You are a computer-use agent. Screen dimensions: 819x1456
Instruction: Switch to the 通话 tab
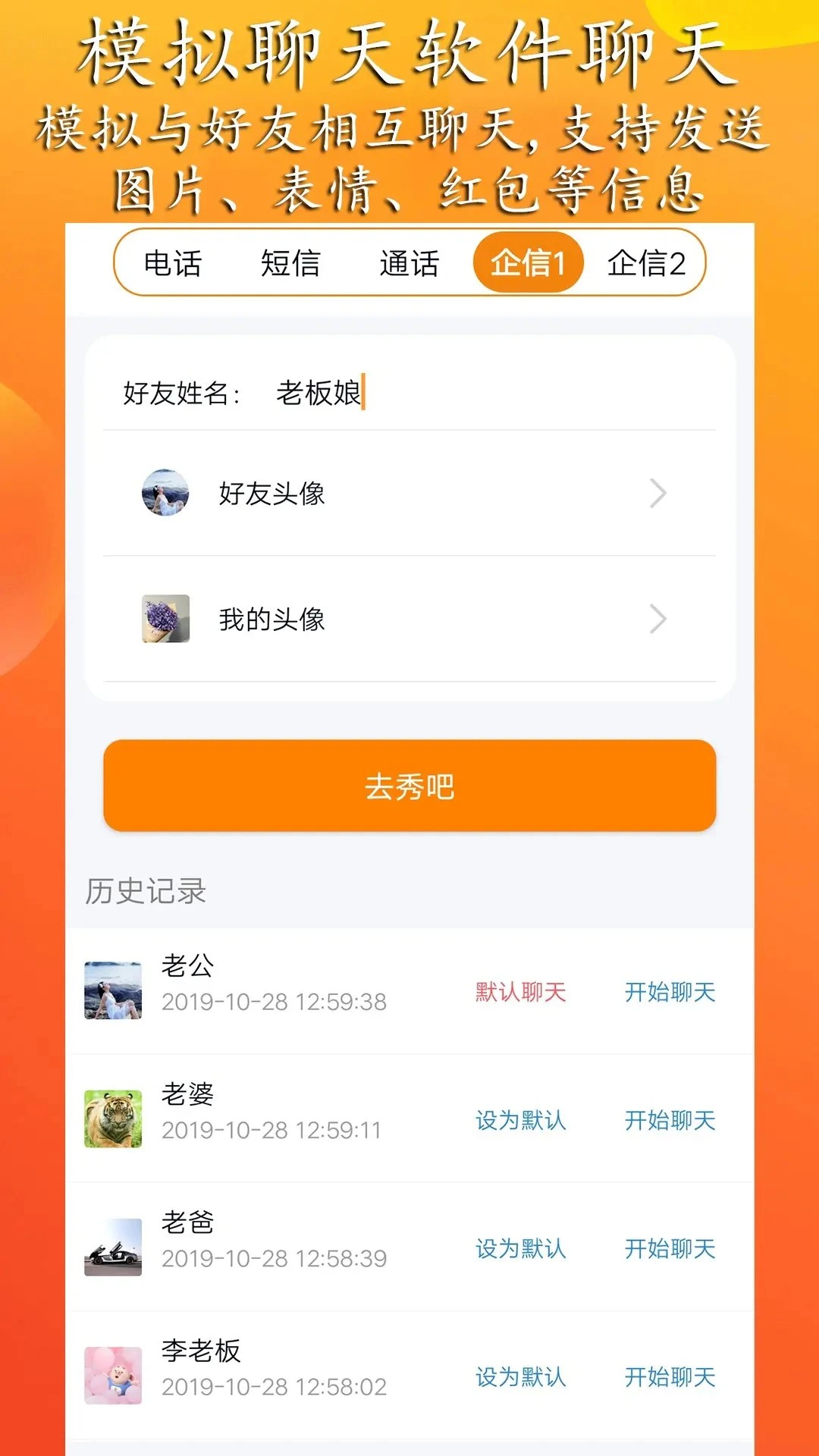[409, 263]
